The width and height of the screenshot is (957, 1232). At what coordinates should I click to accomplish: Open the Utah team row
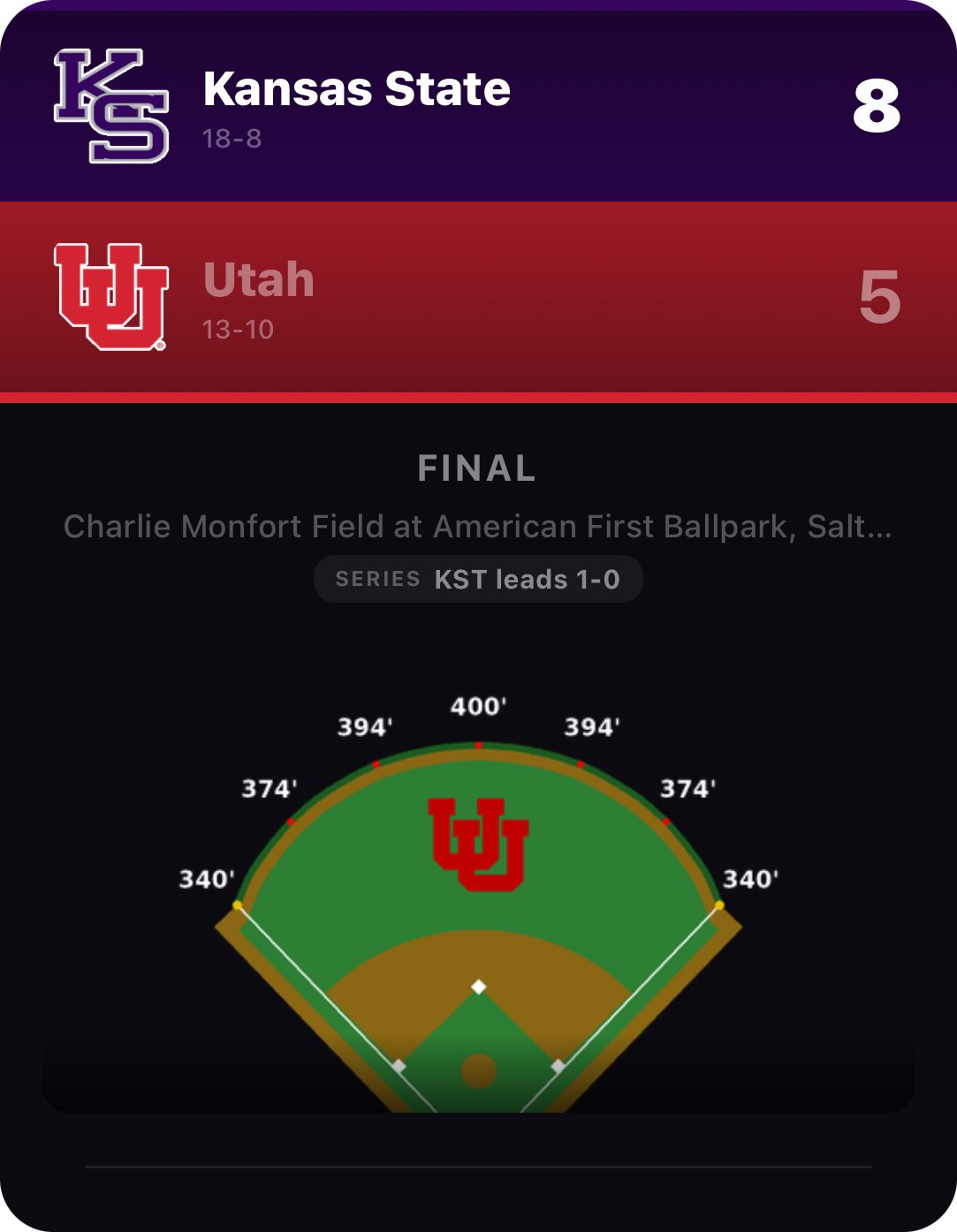[x=477, y=297]
